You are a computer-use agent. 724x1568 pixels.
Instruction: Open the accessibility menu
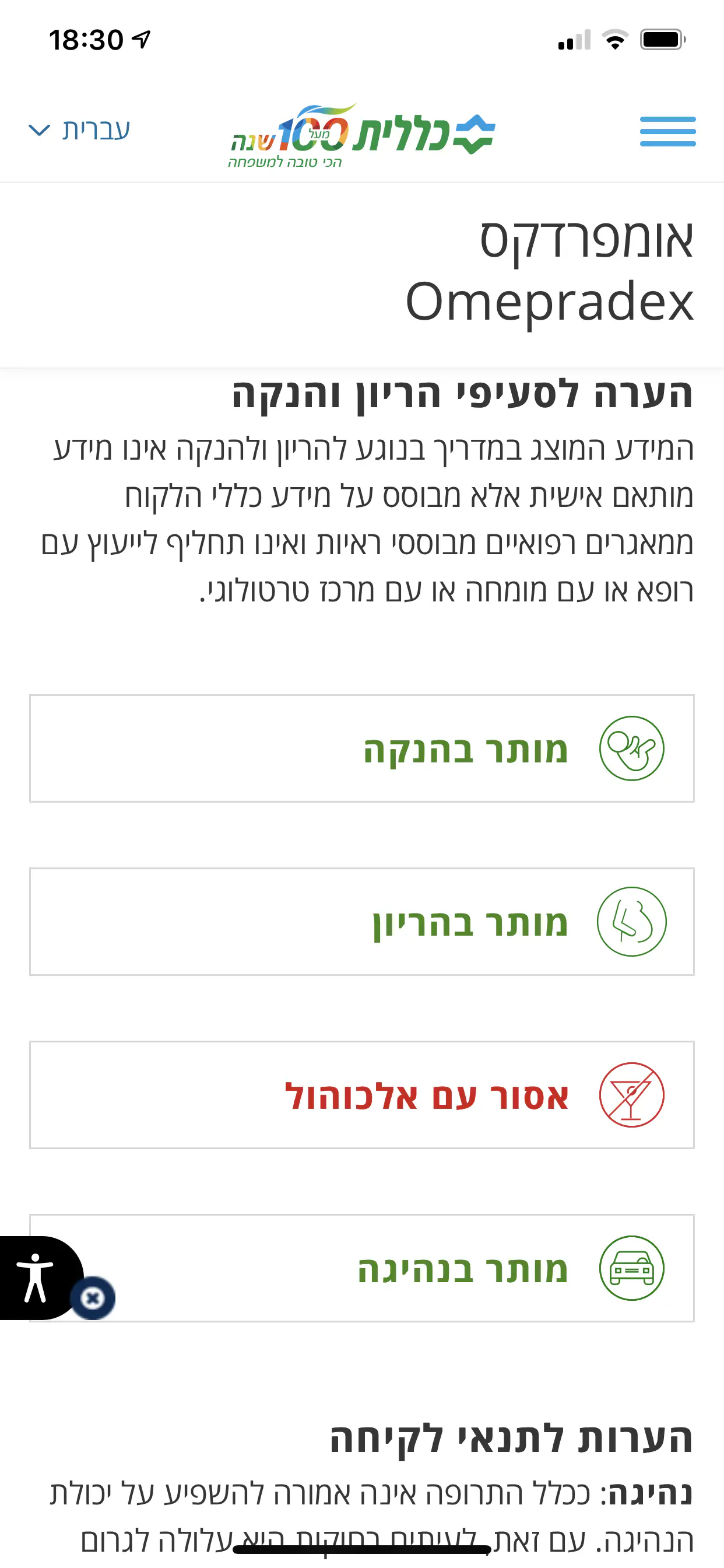click(x=36, y=1277)
